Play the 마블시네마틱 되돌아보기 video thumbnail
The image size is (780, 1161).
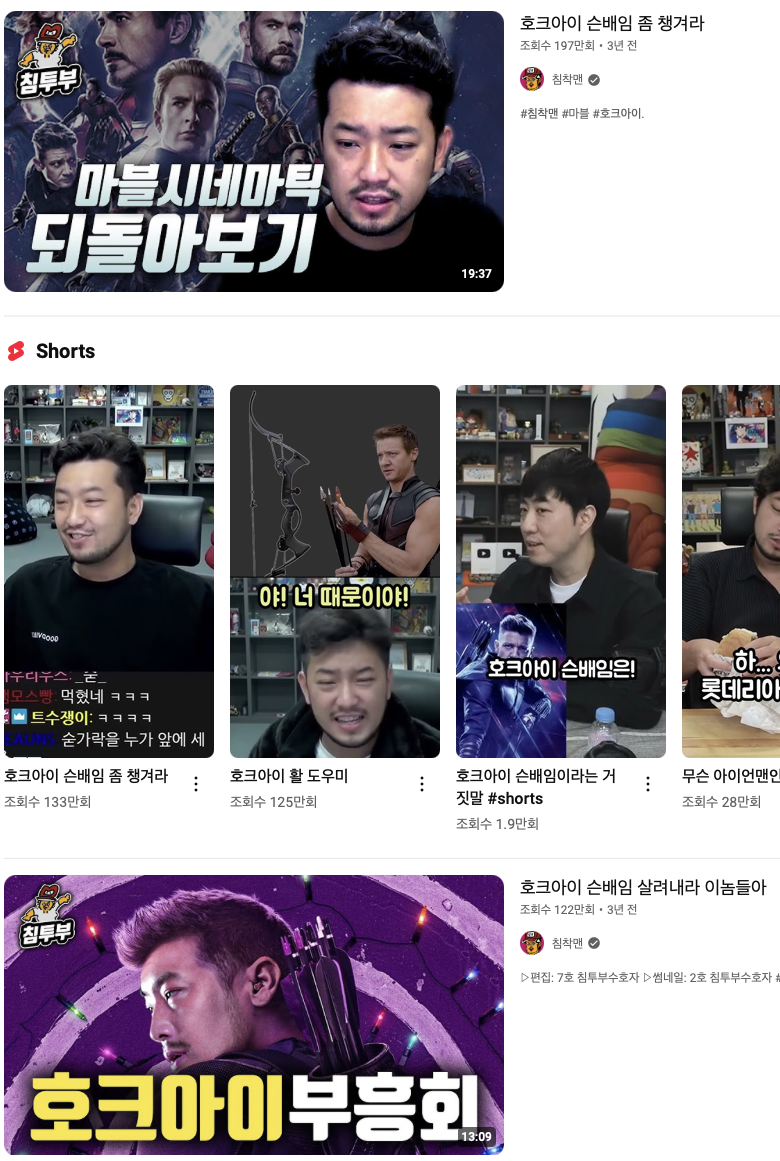click(254, 151)
